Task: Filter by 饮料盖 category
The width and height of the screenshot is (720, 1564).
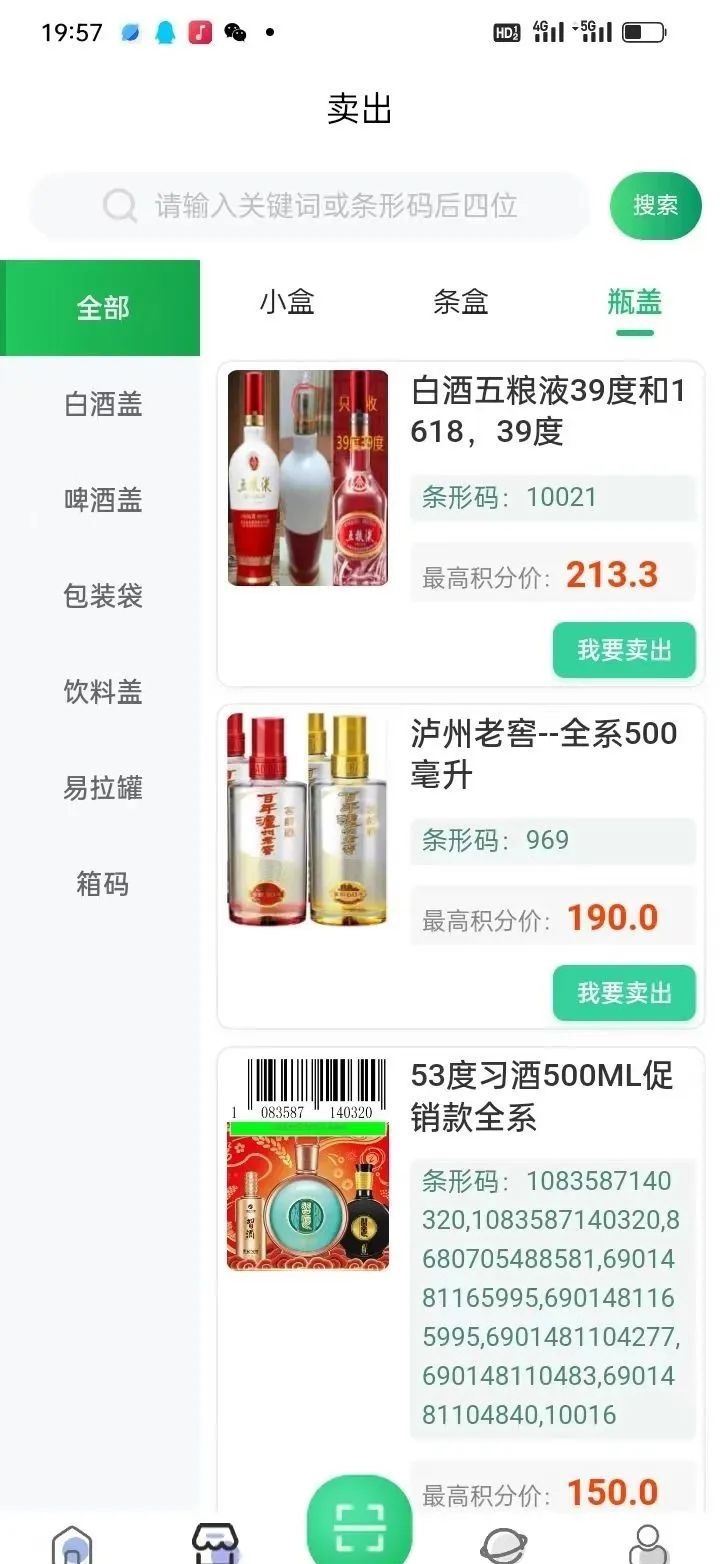Action: [x=102, y=692]
